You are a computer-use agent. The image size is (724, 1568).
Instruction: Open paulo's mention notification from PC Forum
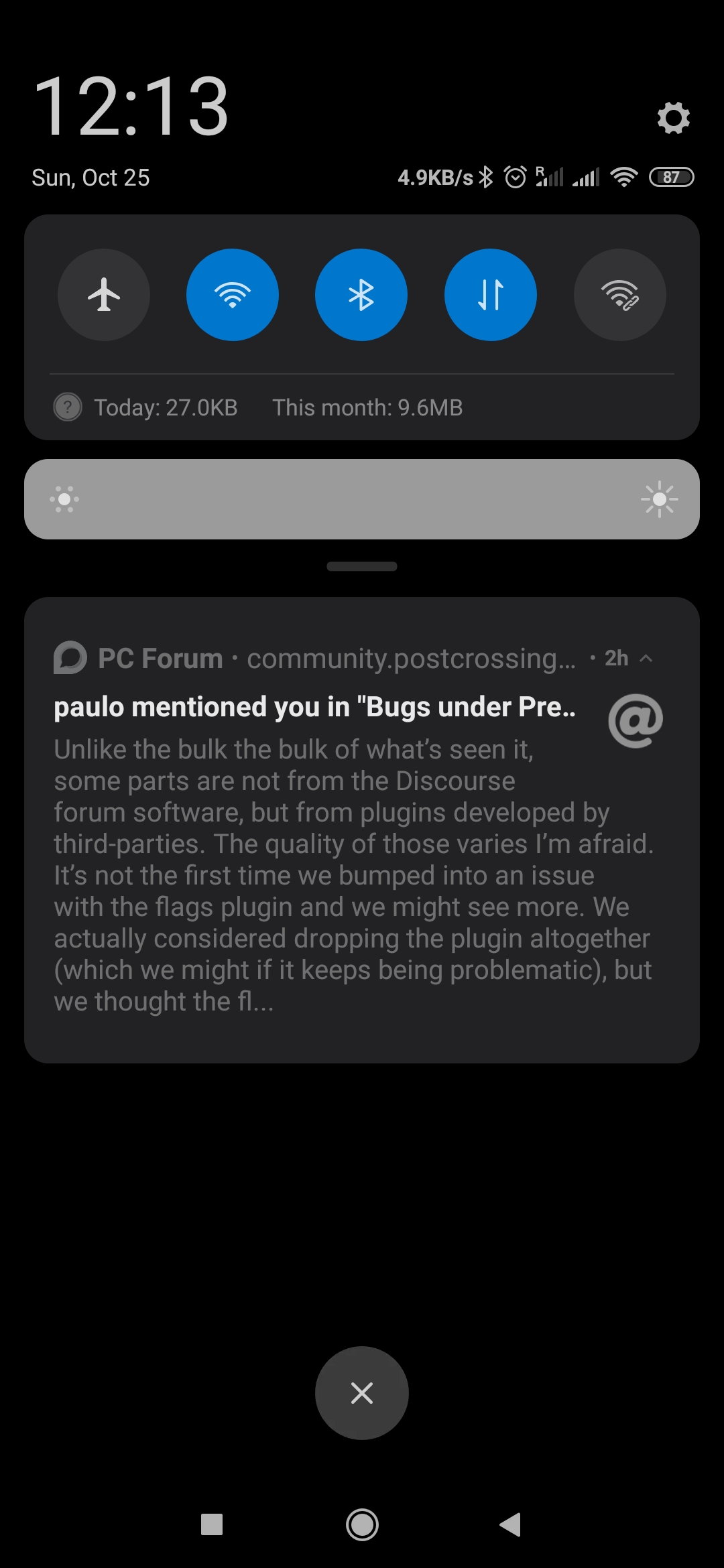point(362,830)
